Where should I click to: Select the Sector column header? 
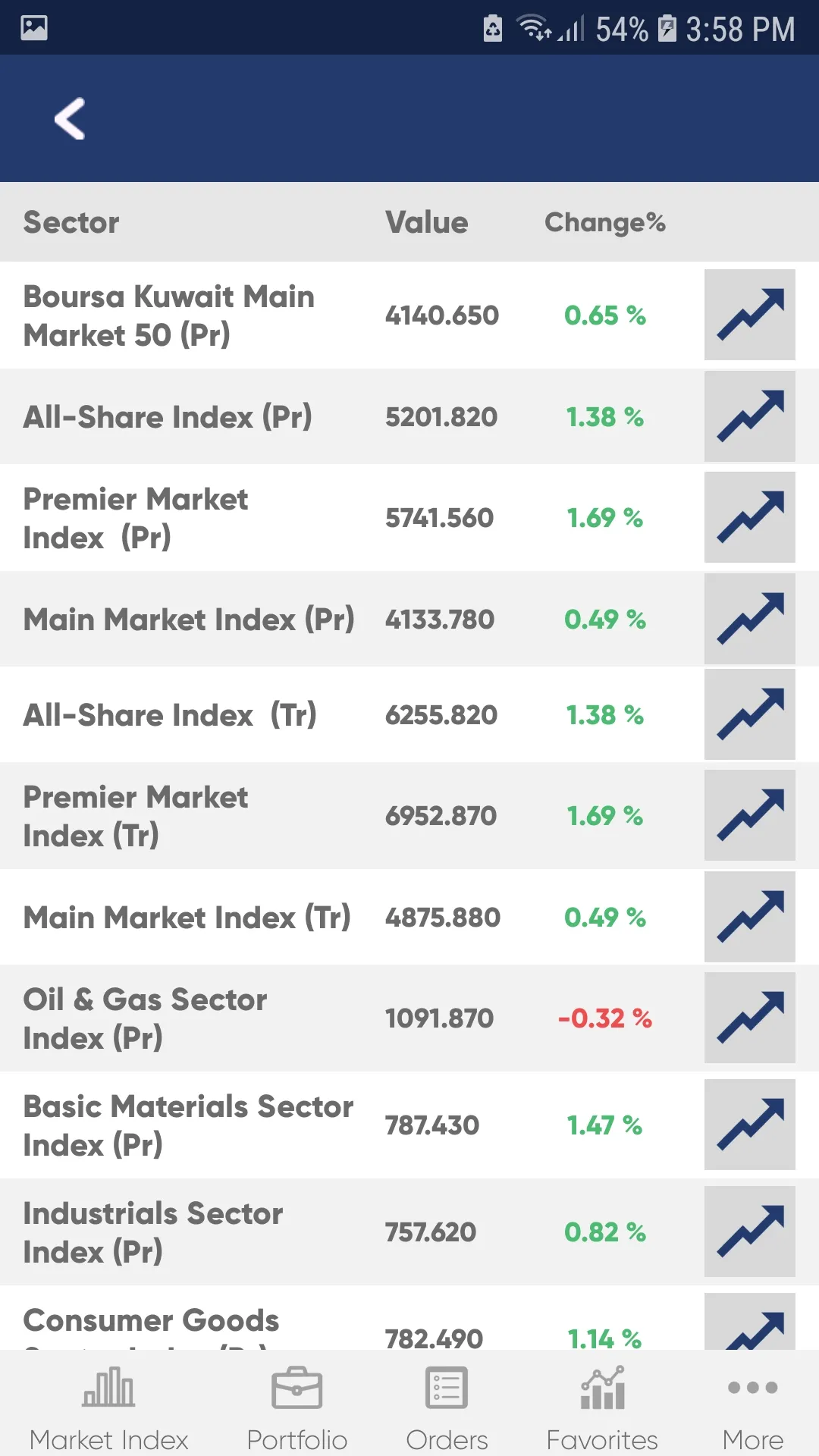click(x=71, y=221)
